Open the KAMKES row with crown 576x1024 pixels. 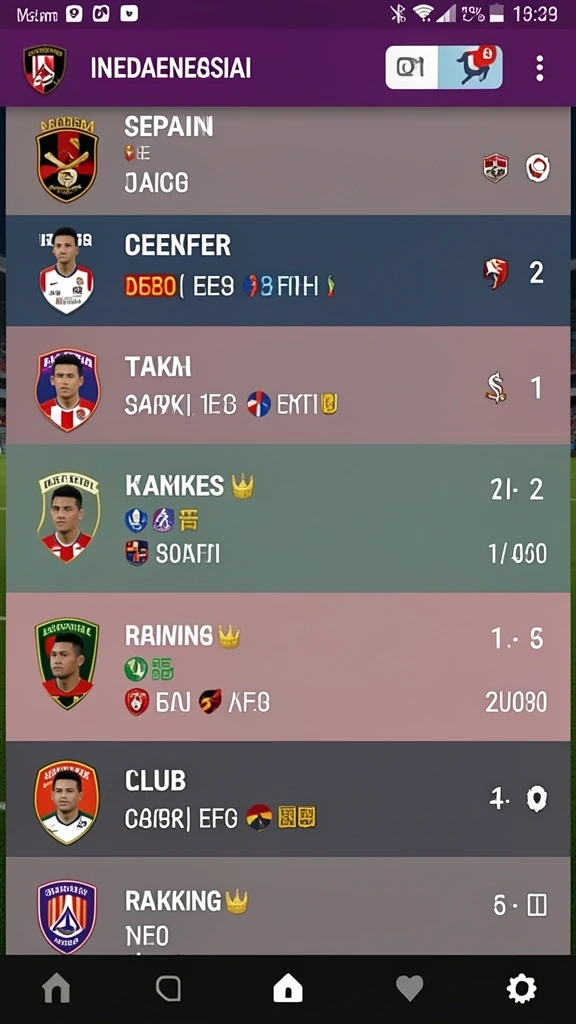(288, 519)
